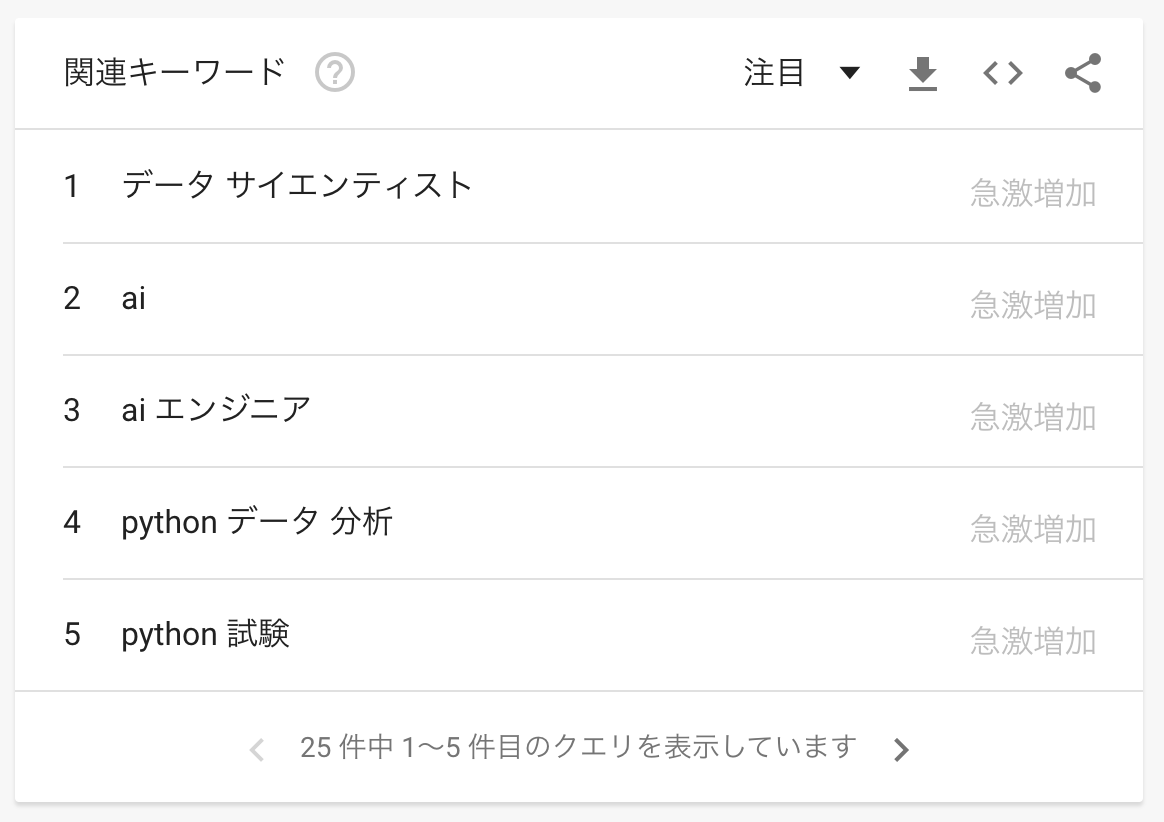Download the related keywords data
Image resolution: width=1164 pixels, height=822 pixels.
pos(922,73)
